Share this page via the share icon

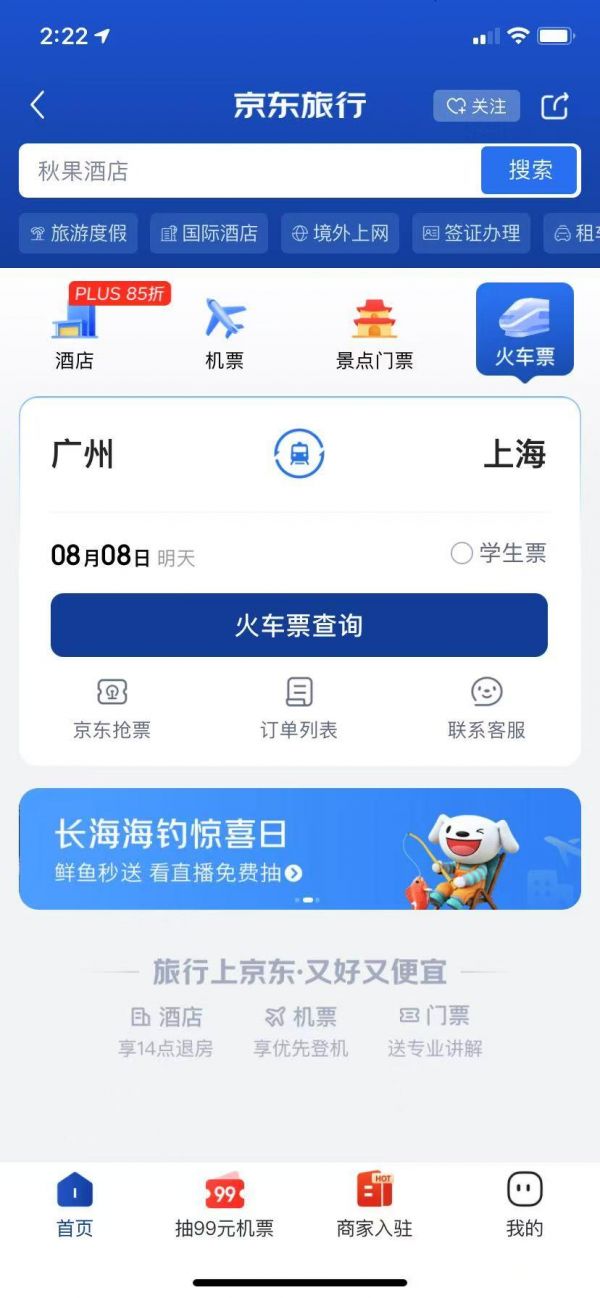tap(555, 106)
